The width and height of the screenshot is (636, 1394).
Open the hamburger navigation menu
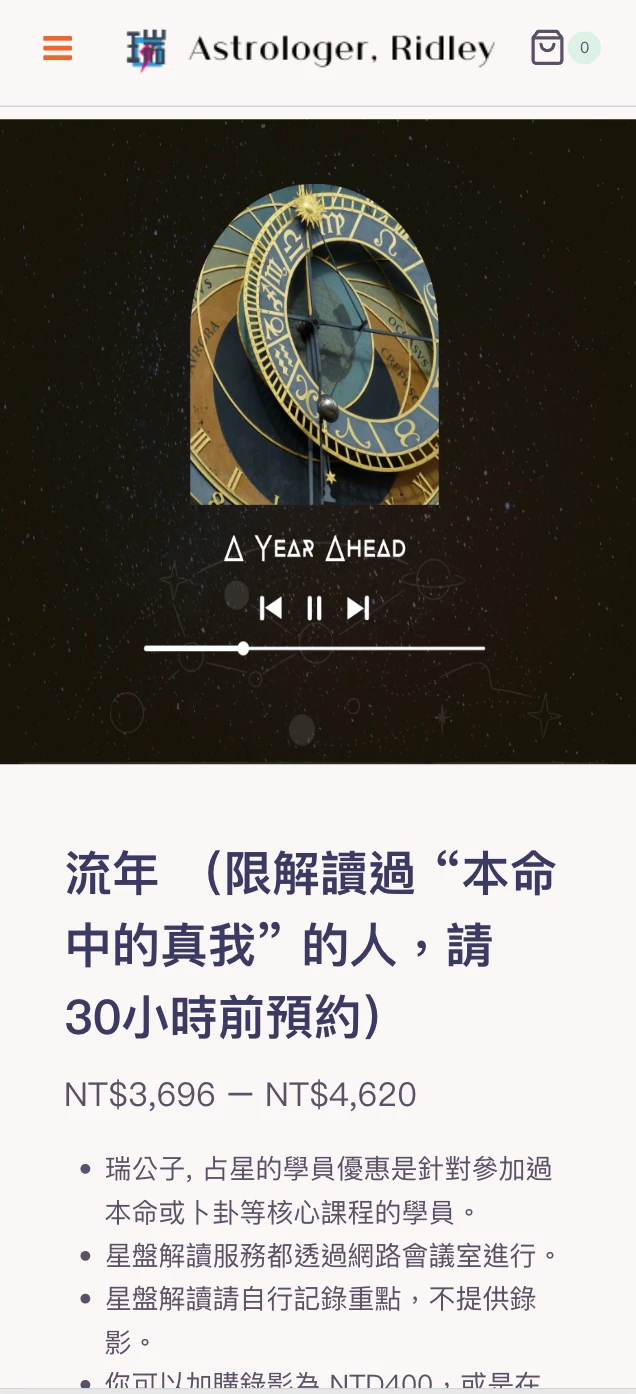58,48
